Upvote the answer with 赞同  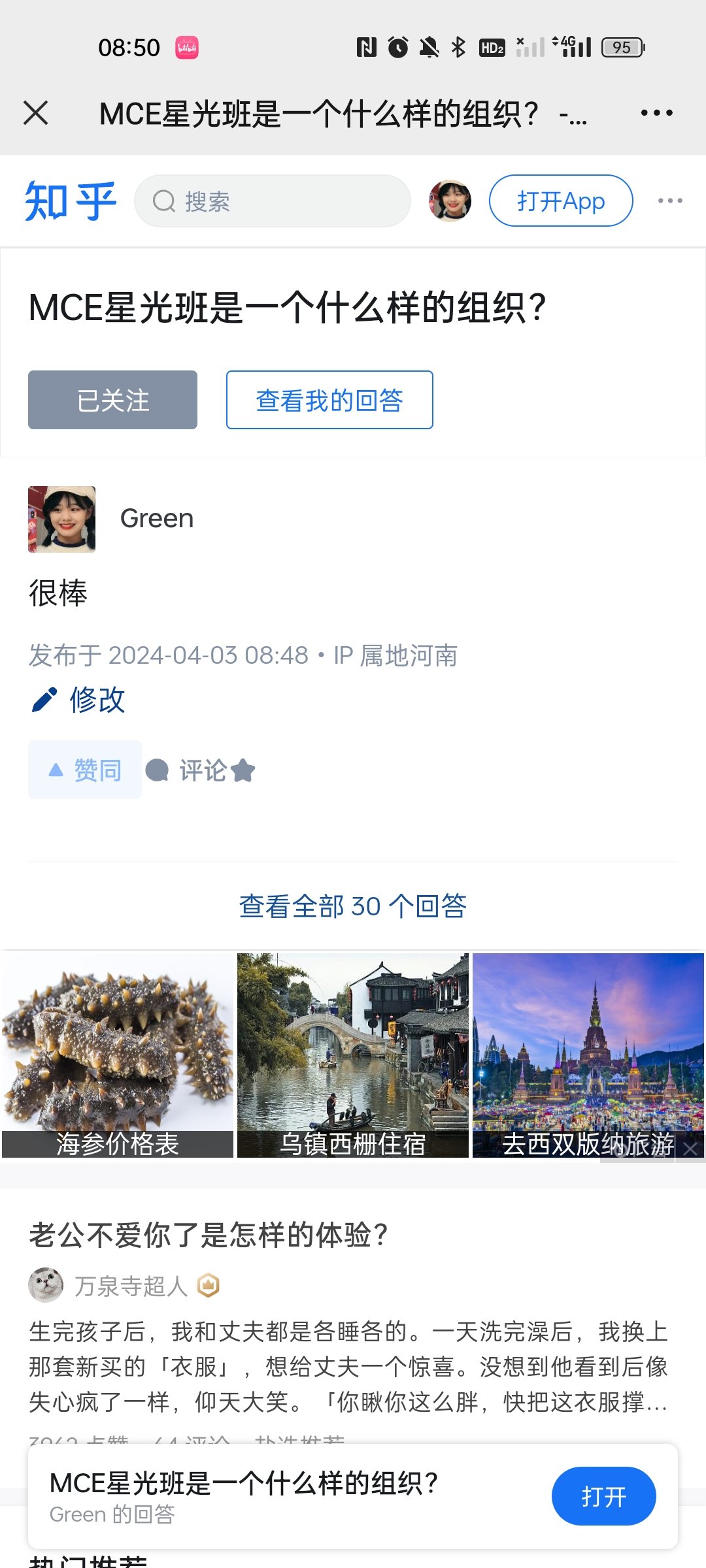tap(85, 770)
